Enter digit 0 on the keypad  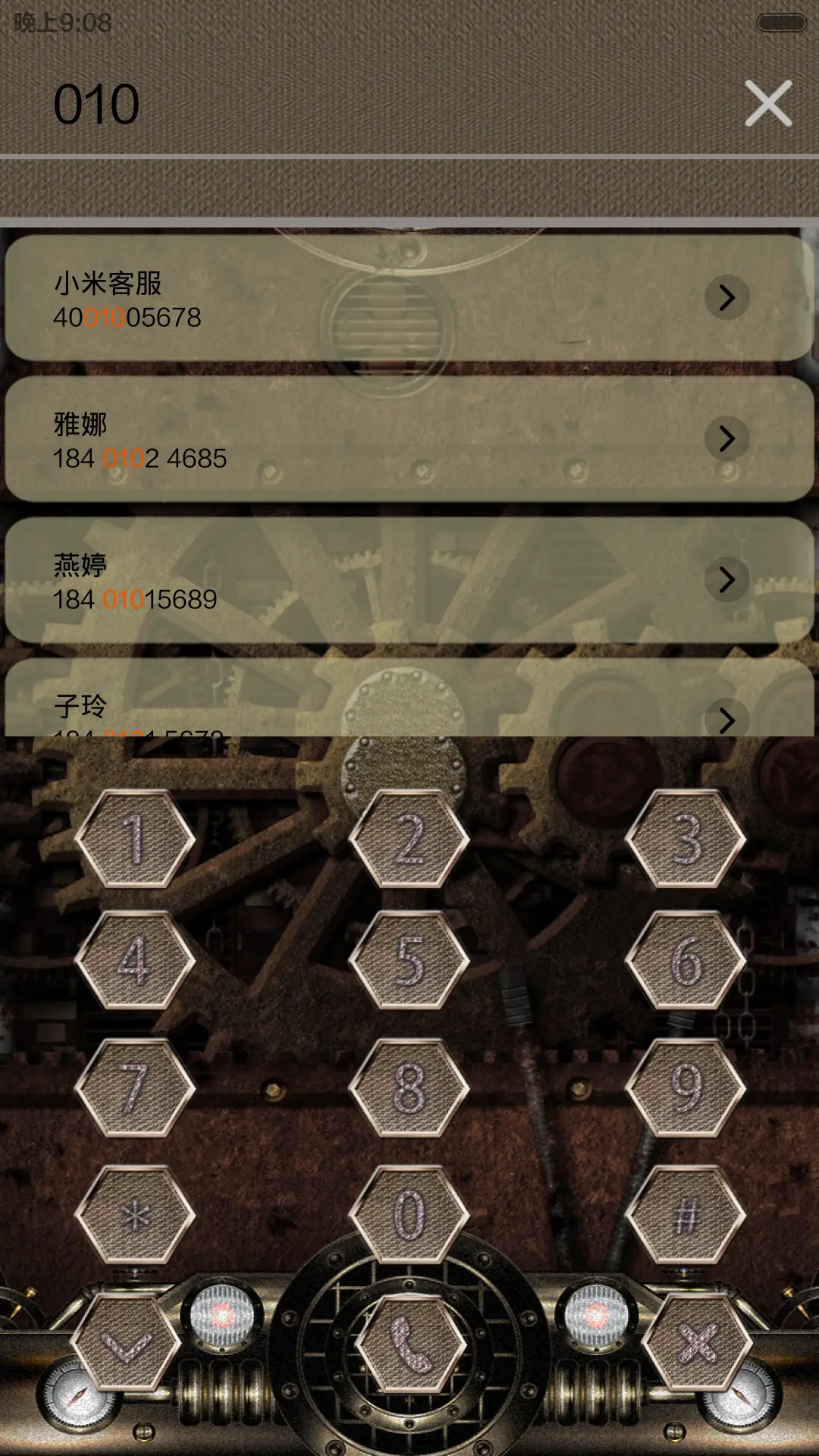tap(409, 1215)
